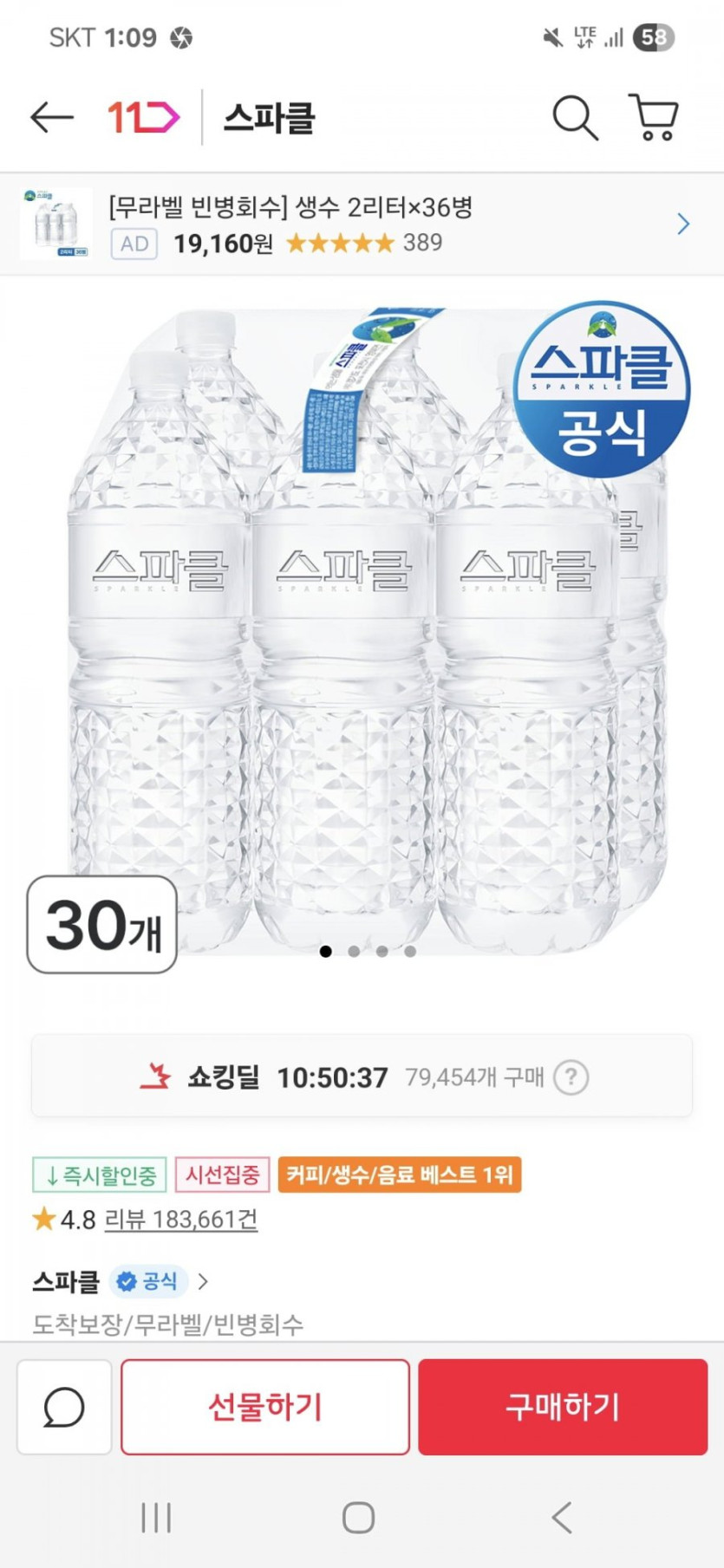Visit the 스파클 공식 store

(121, 1281)
